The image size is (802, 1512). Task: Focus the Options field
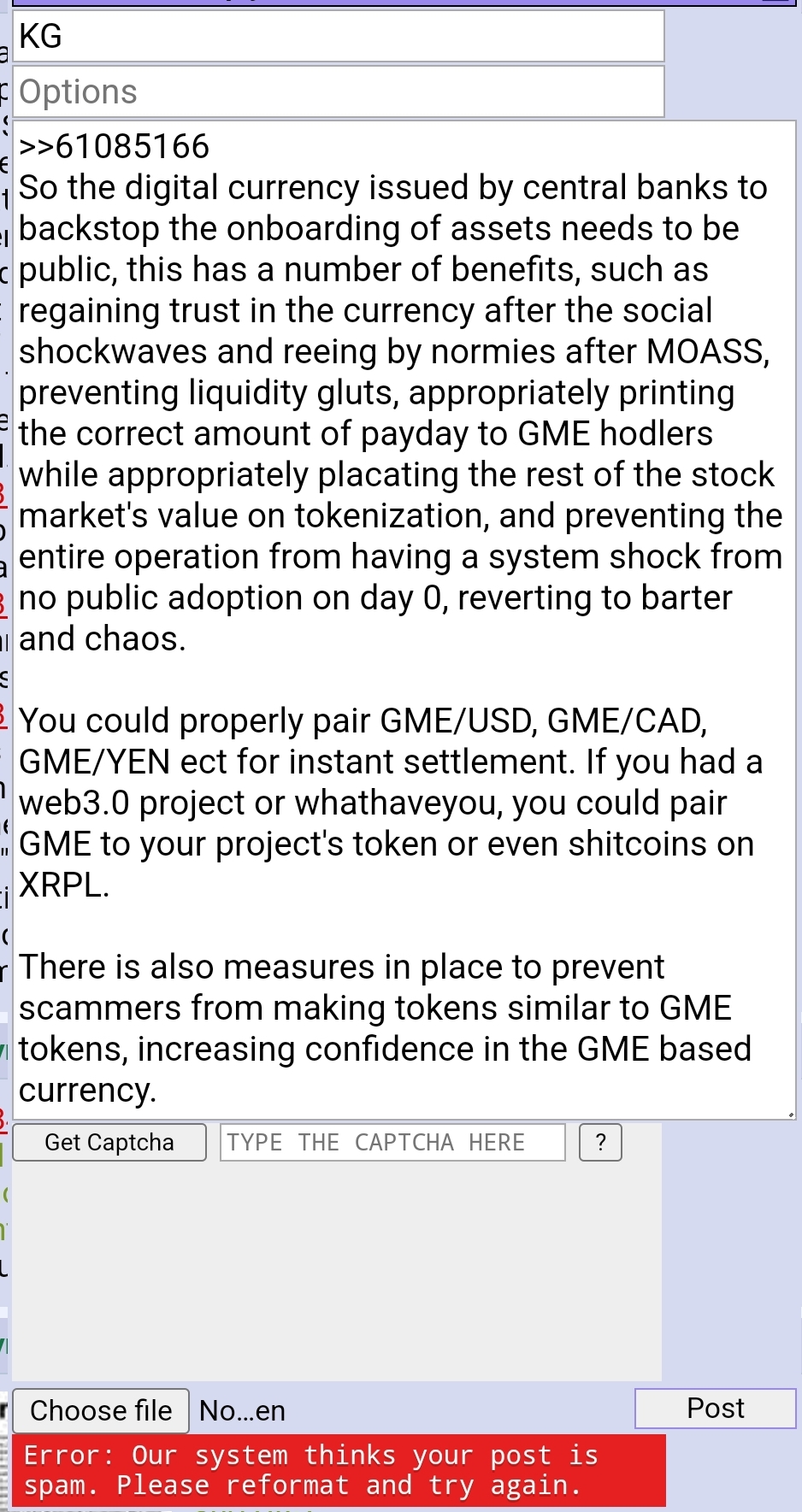339,91
